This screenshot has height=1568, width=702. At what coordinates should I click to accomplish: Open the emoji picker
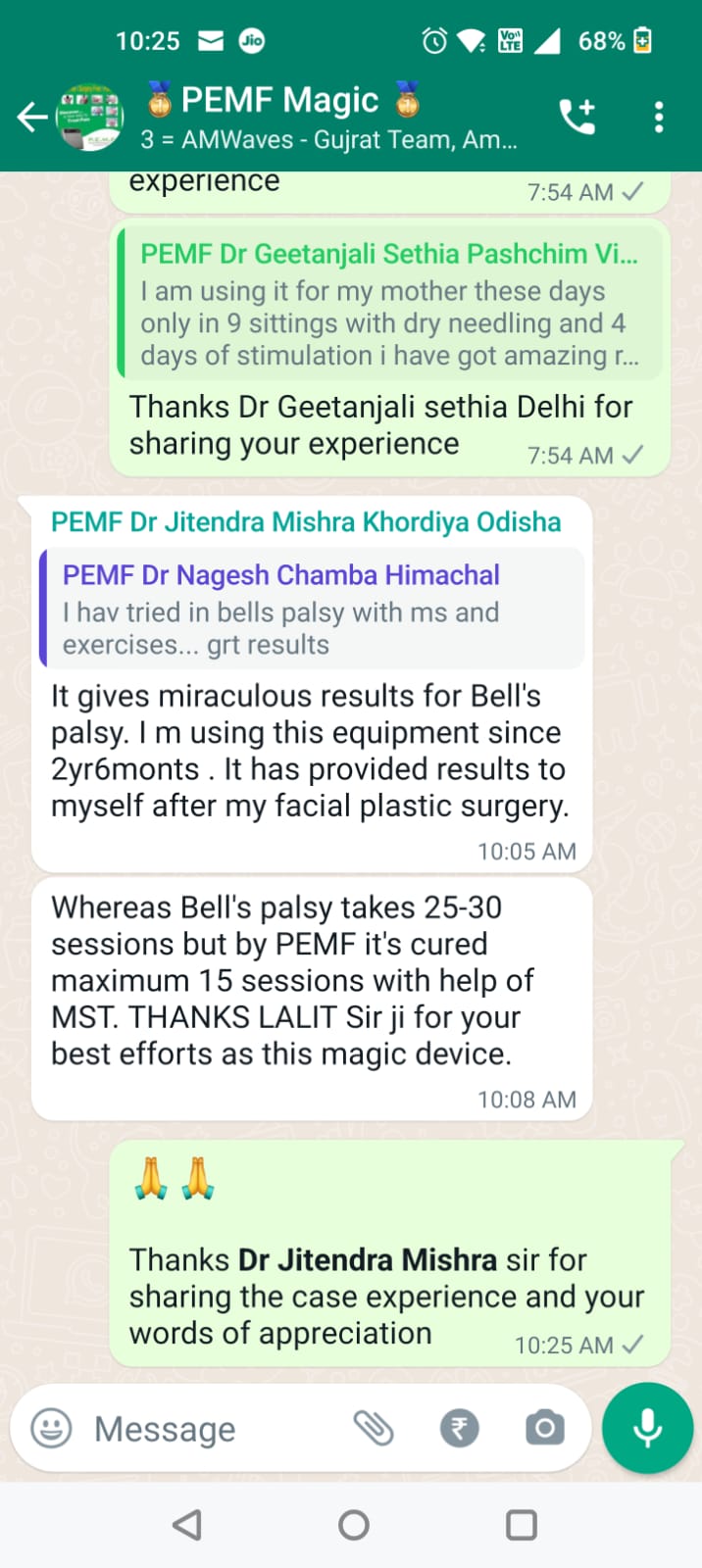pyautogui.click(x=51, y=1429)
